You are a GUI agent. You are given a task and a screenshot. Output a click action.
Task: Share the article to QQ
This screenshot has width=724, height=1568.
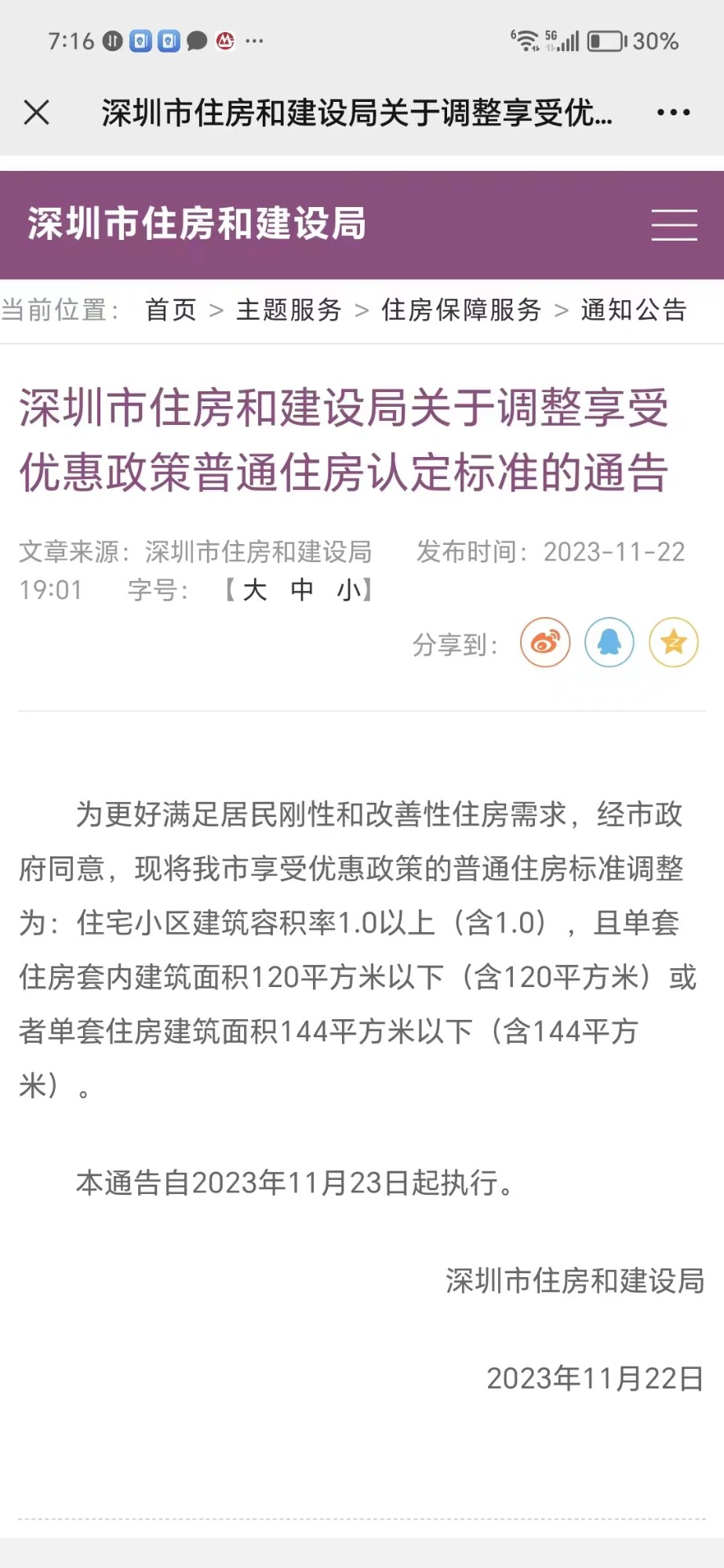609,643
